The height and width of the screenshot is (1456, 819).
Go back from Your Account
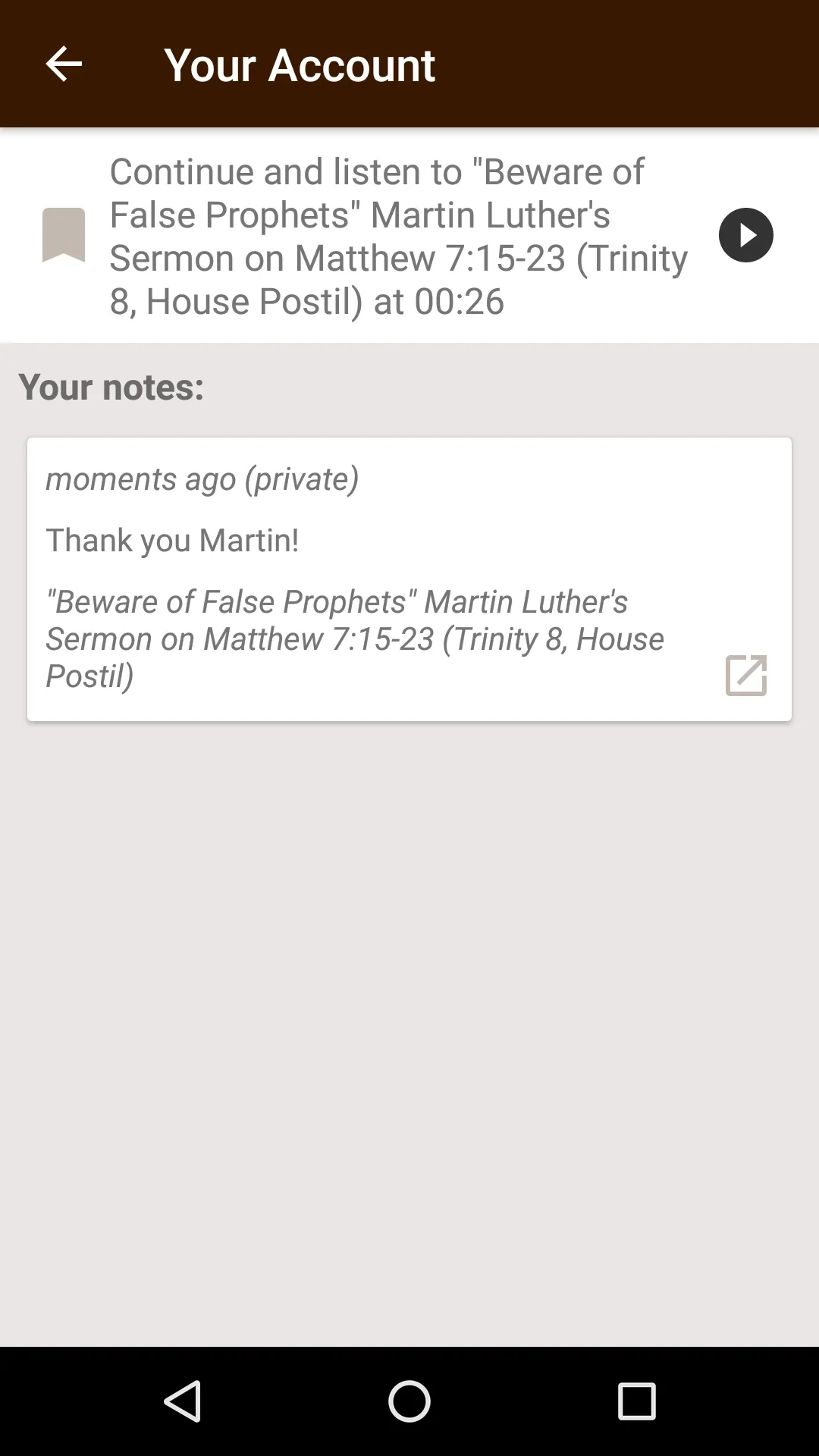64,64
